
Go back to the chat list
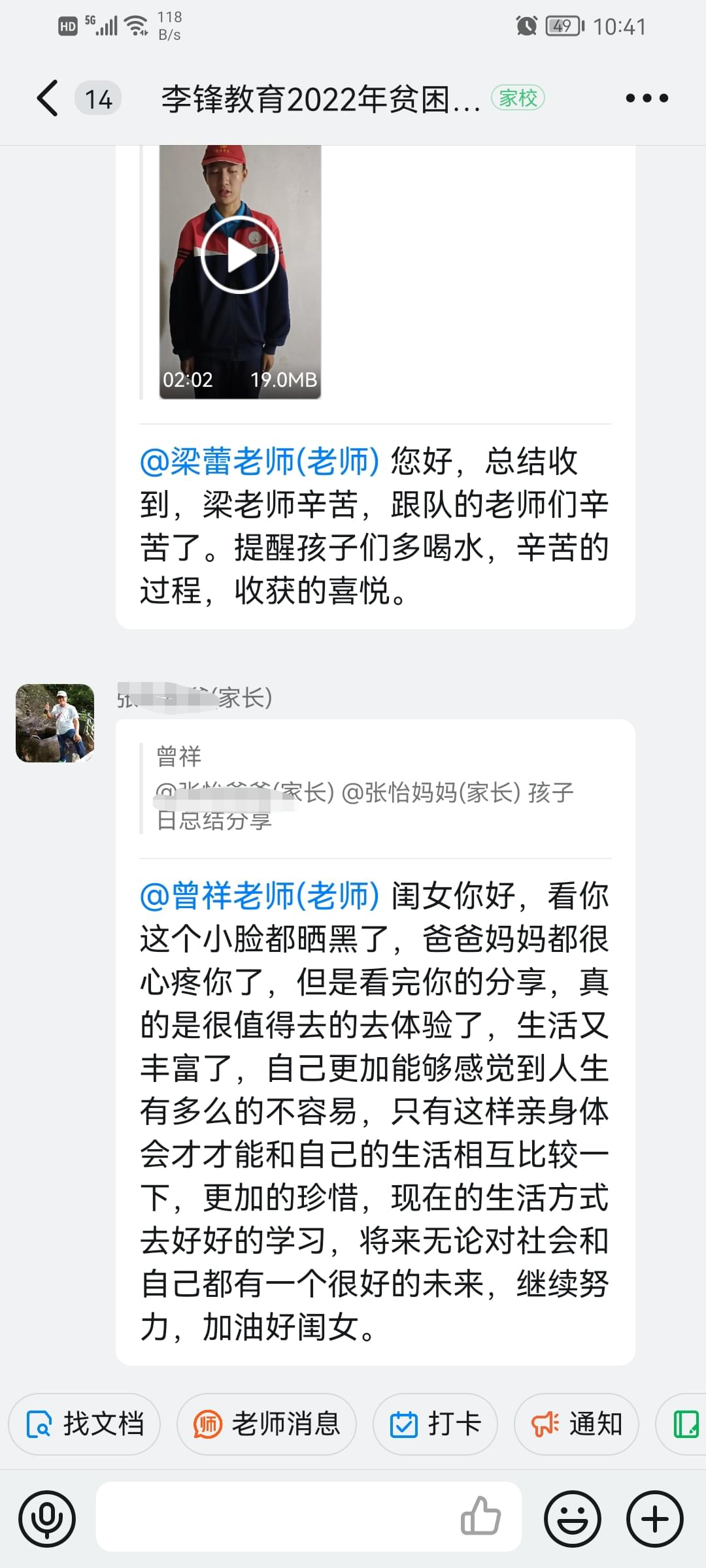(48, 99)
